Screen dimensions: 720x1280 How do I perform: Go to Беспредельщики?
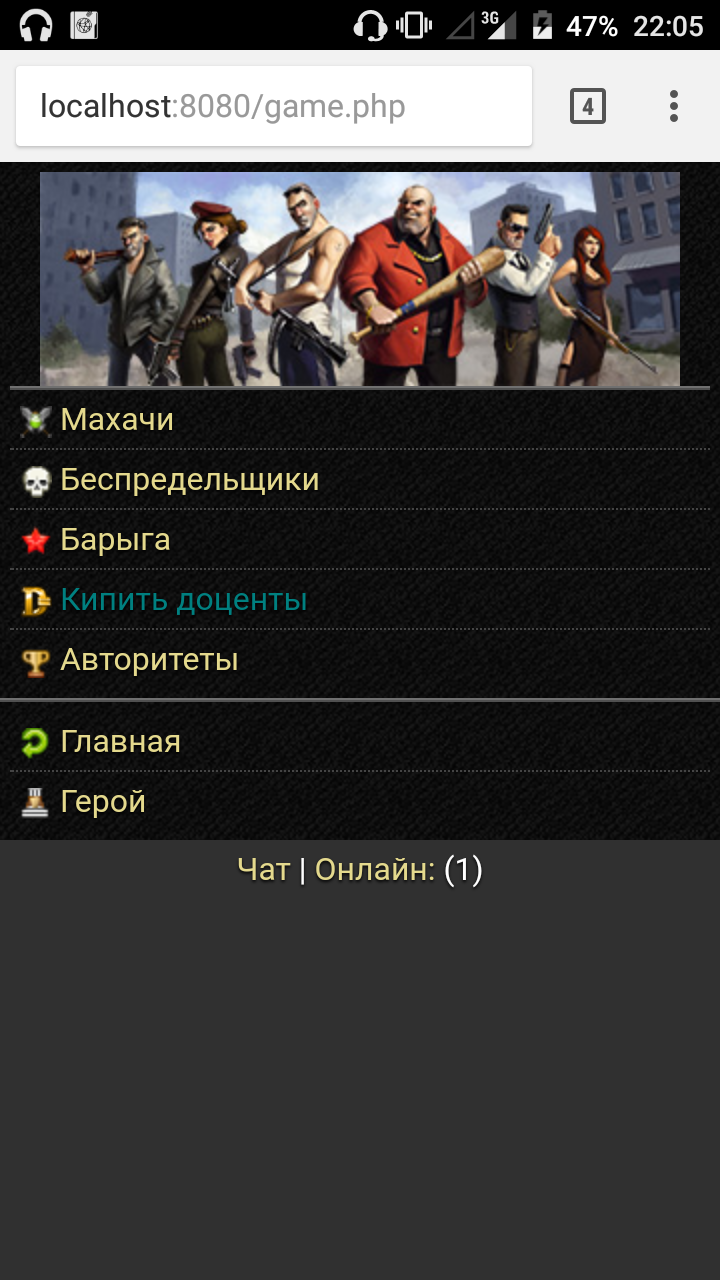coord(189,480)
